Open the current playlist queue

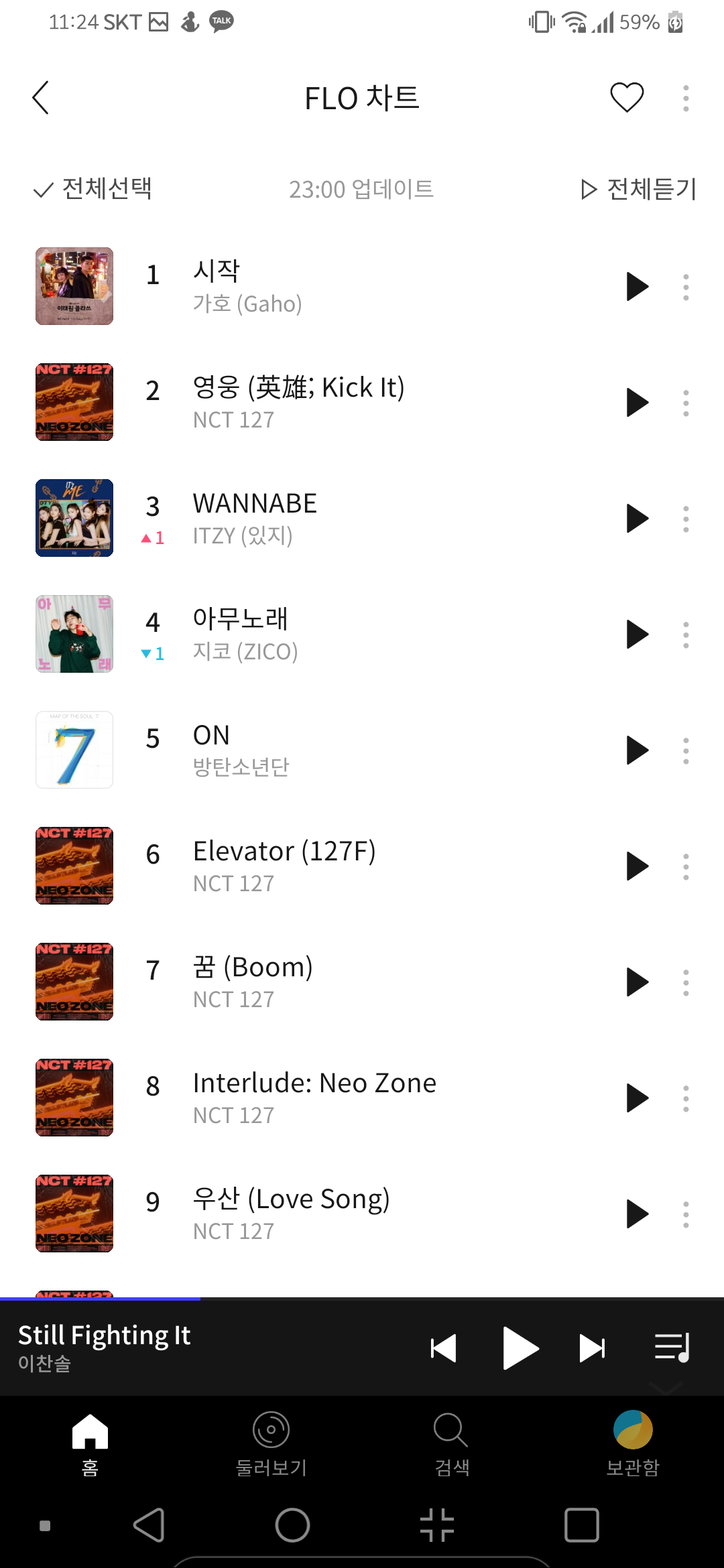(672, 1347)
